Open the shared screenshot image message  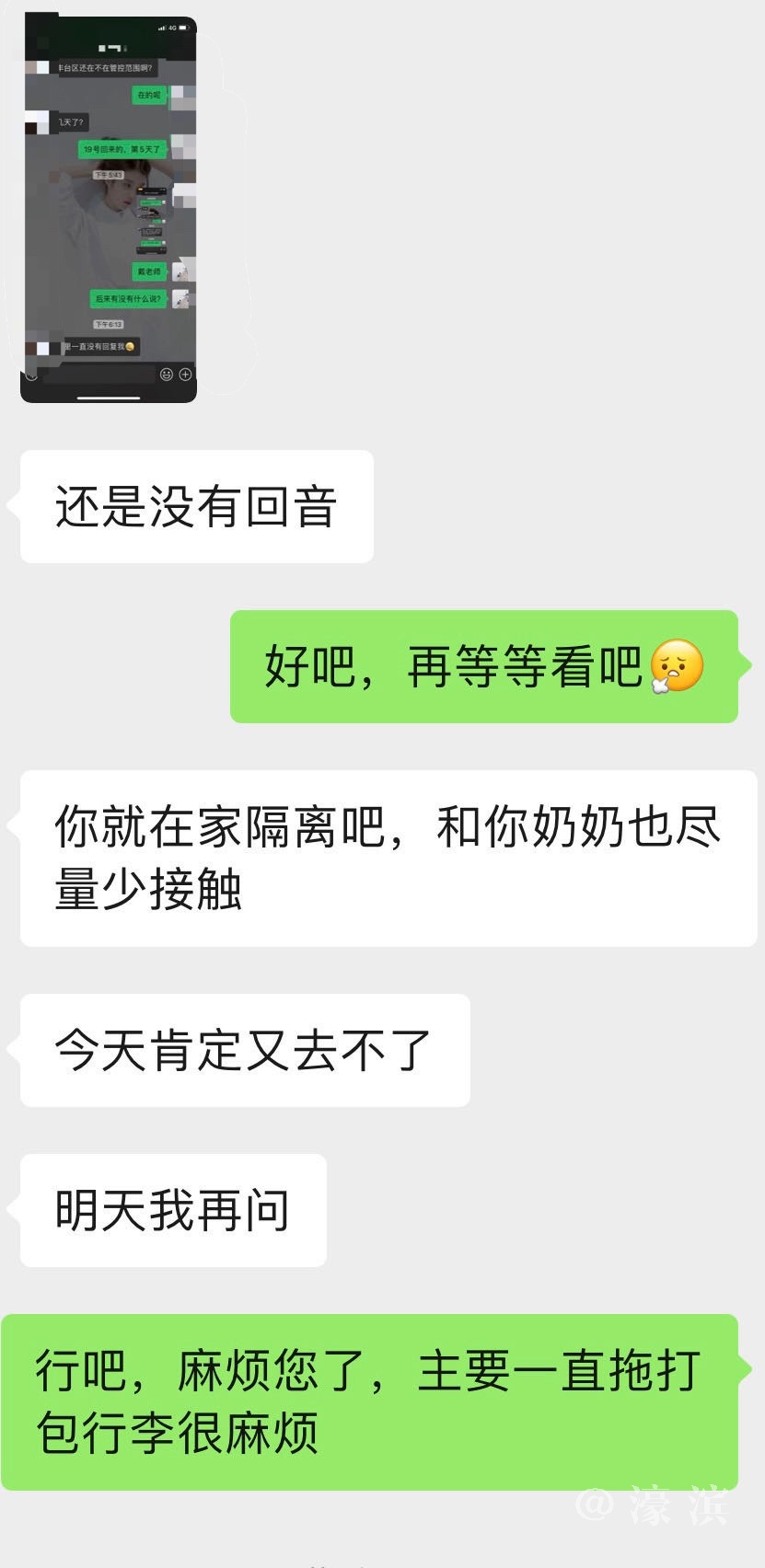coord(109,210)
